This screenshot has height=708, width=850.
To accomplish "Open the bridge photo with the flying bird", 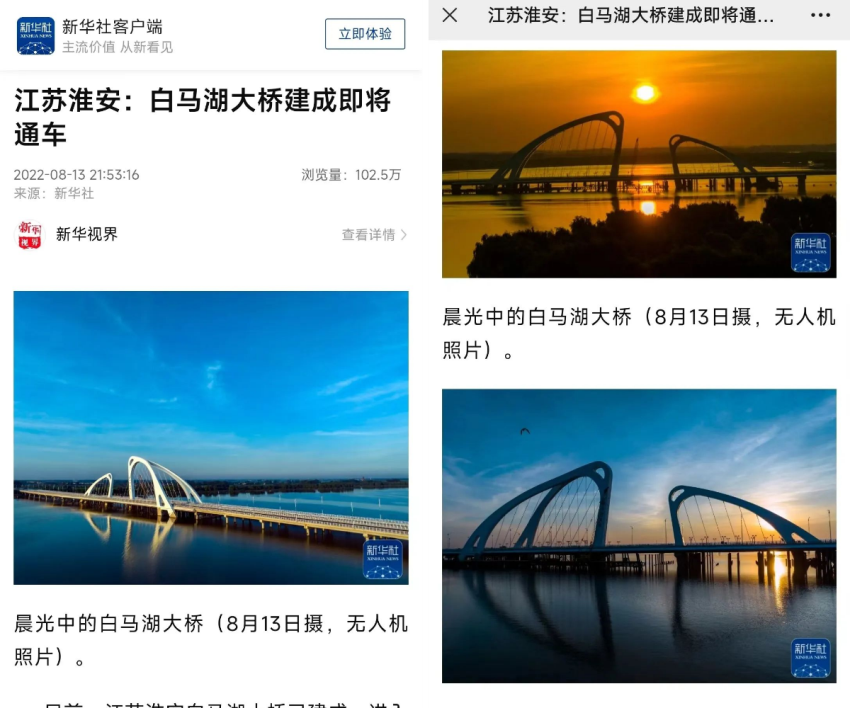I will tap(639, 535).
